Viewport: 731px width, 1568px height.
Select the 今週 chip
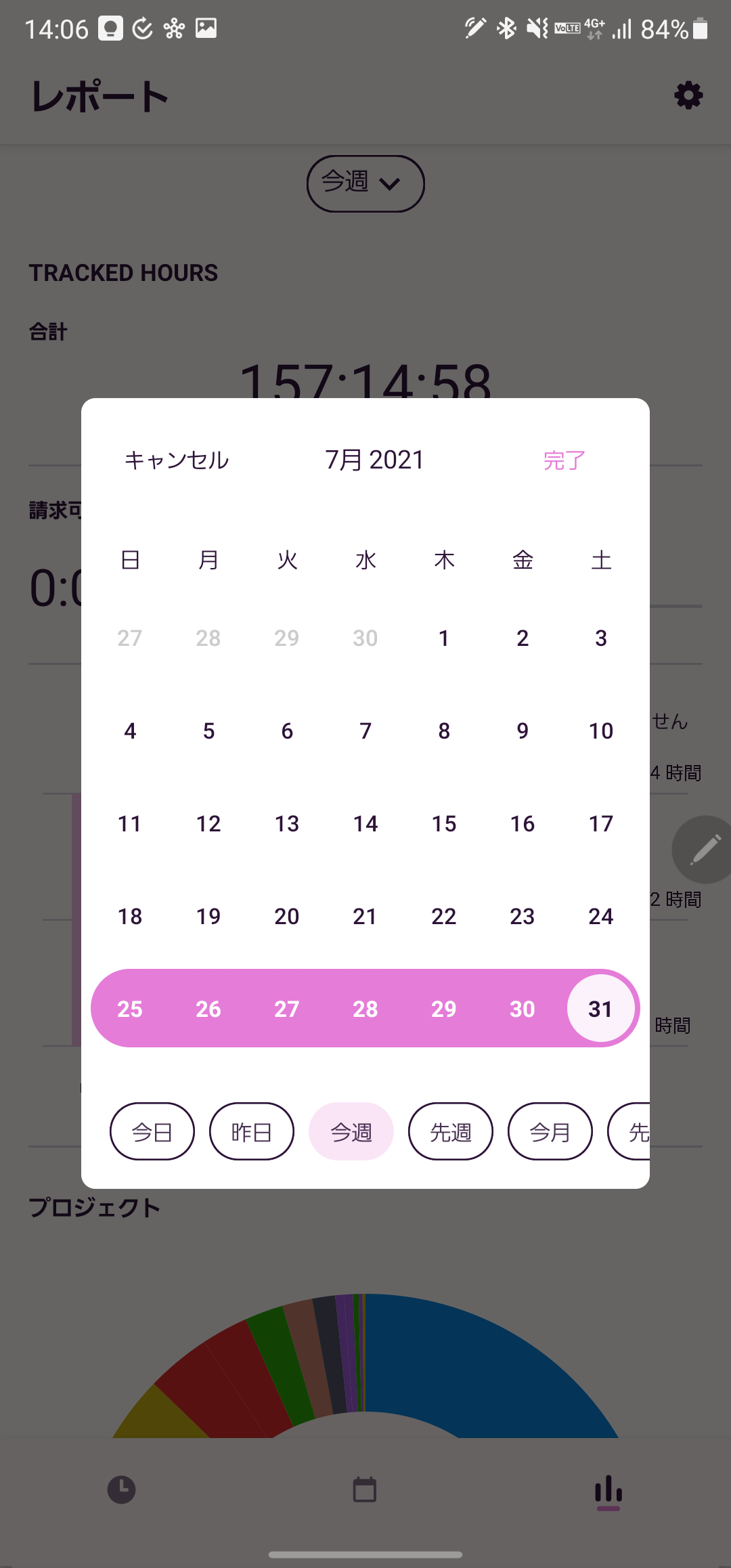tap(351, 1131)
